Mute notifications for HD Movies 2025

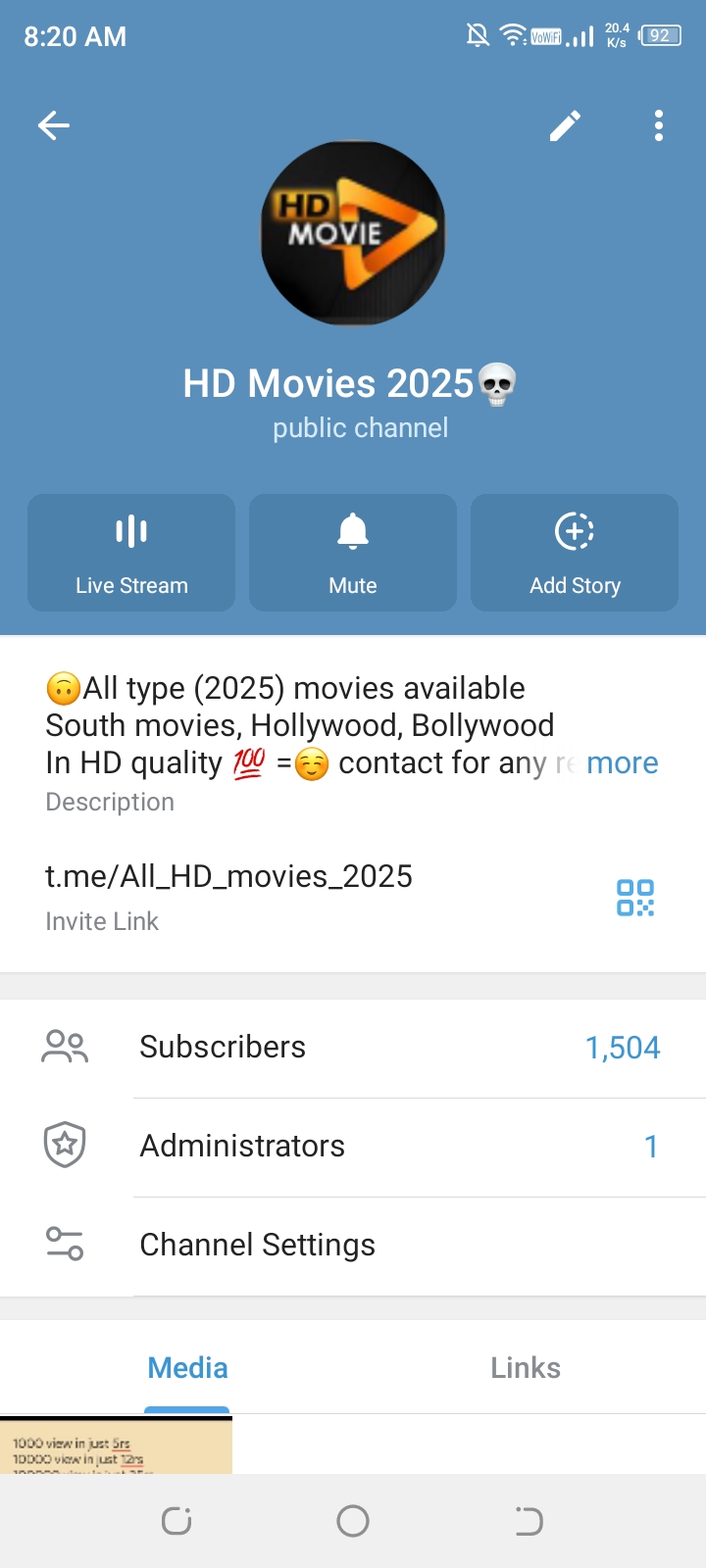[x=352, y=552]
